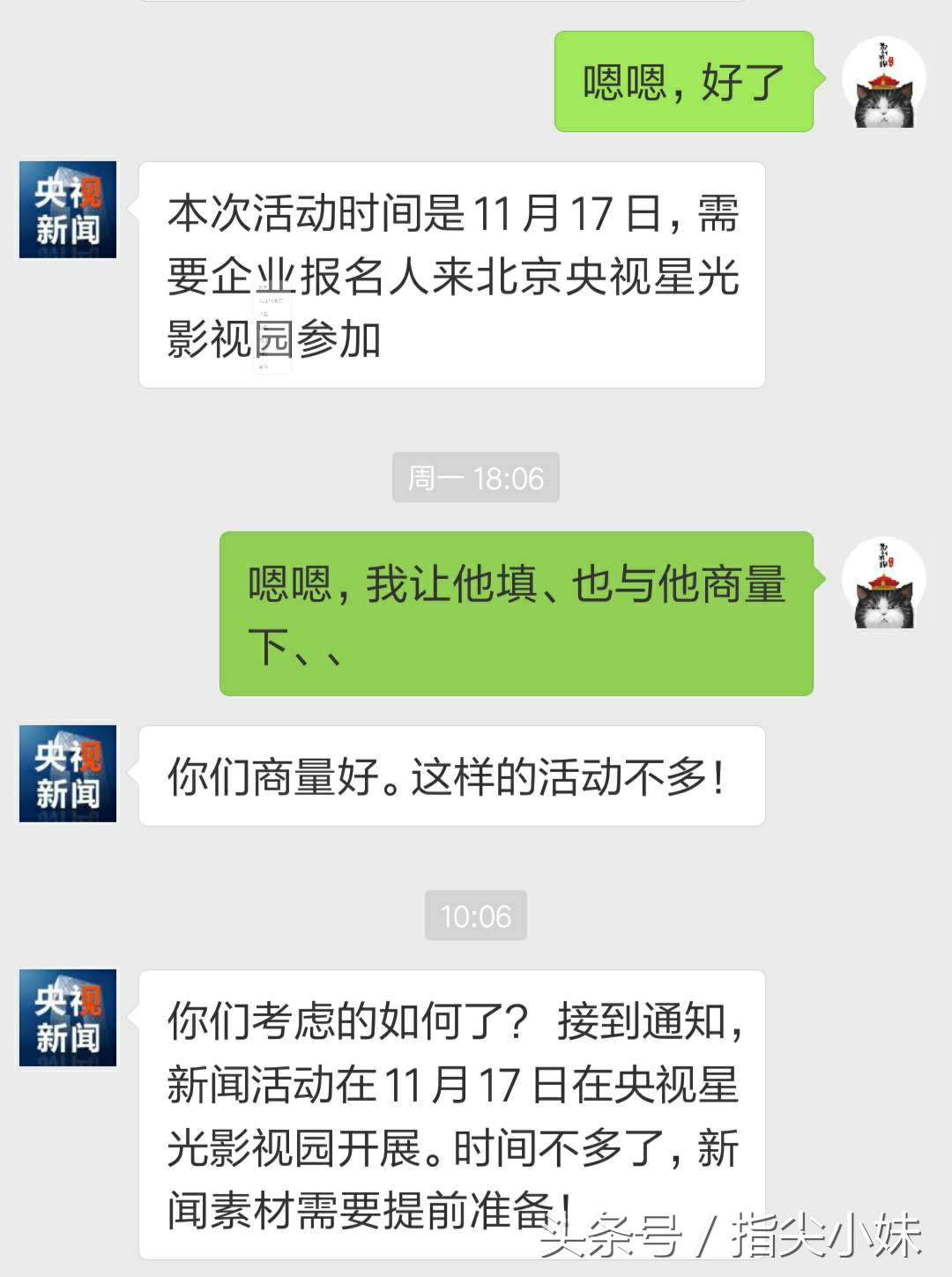Tap the 央视新闻 avatar next to the 11月17日 activity message
The image size is (952, 1277).
click(66, 210)
